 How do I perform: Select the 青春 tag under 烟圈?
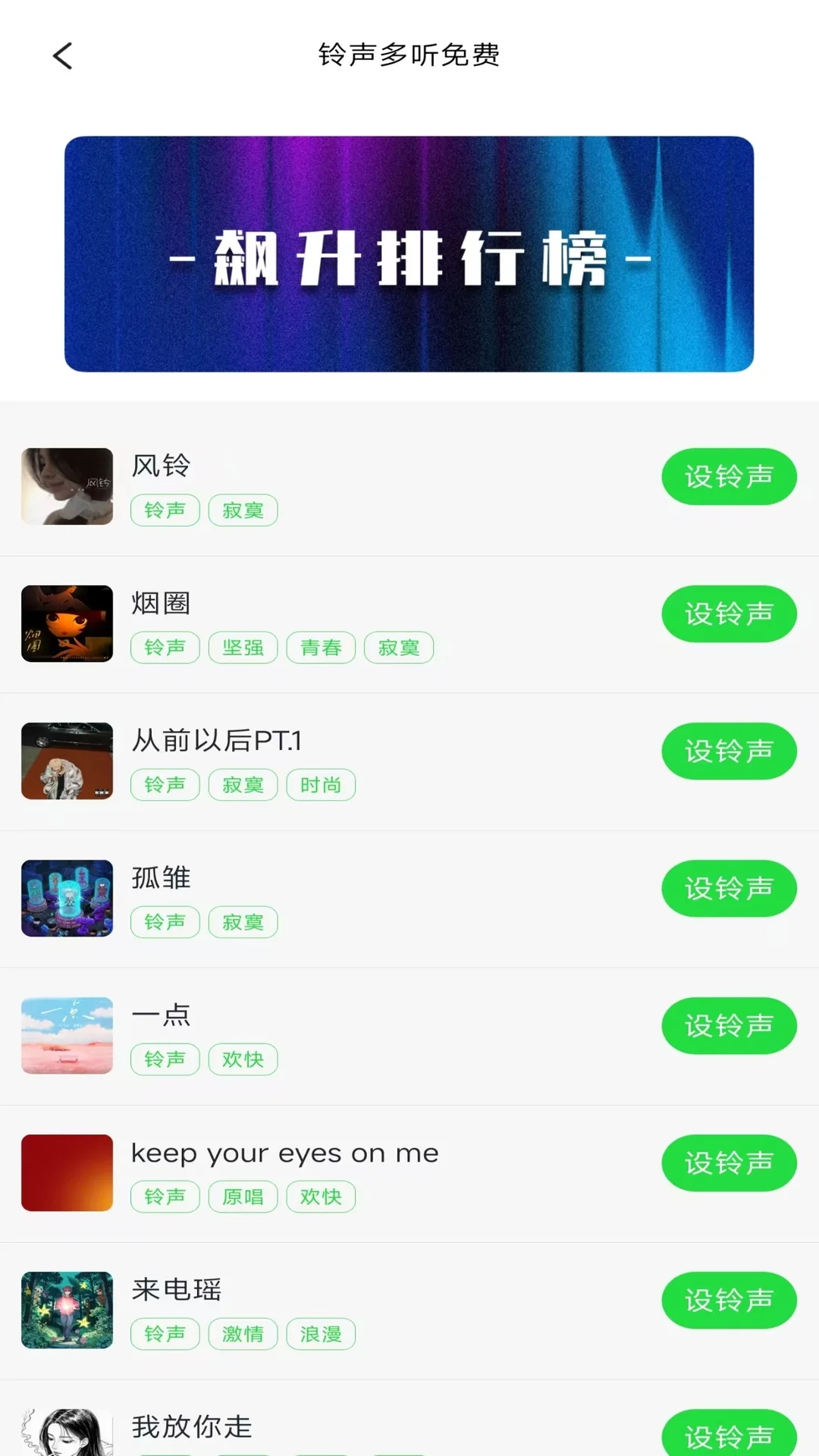(321, 648)
